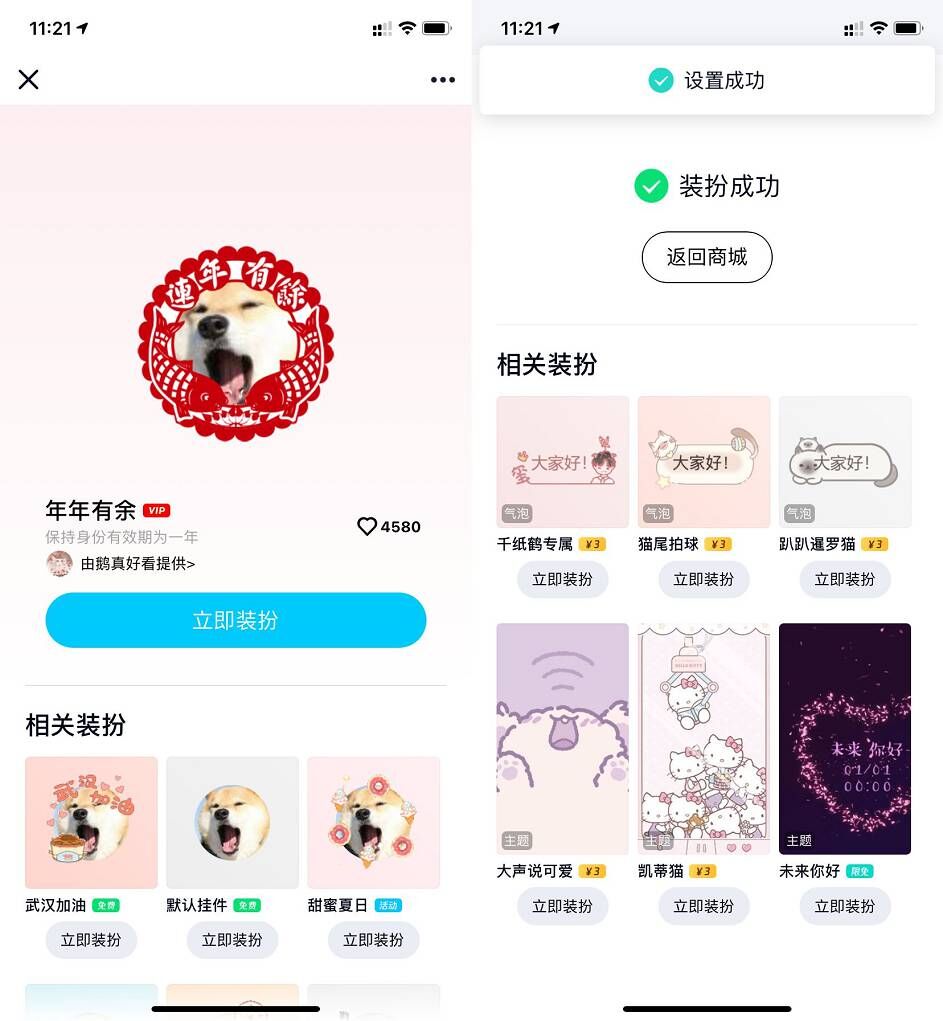This screenshot has height=1021, width=943.
Task: Apply 未来你好 theme with 立即装扮
Action: pos(845,906)
